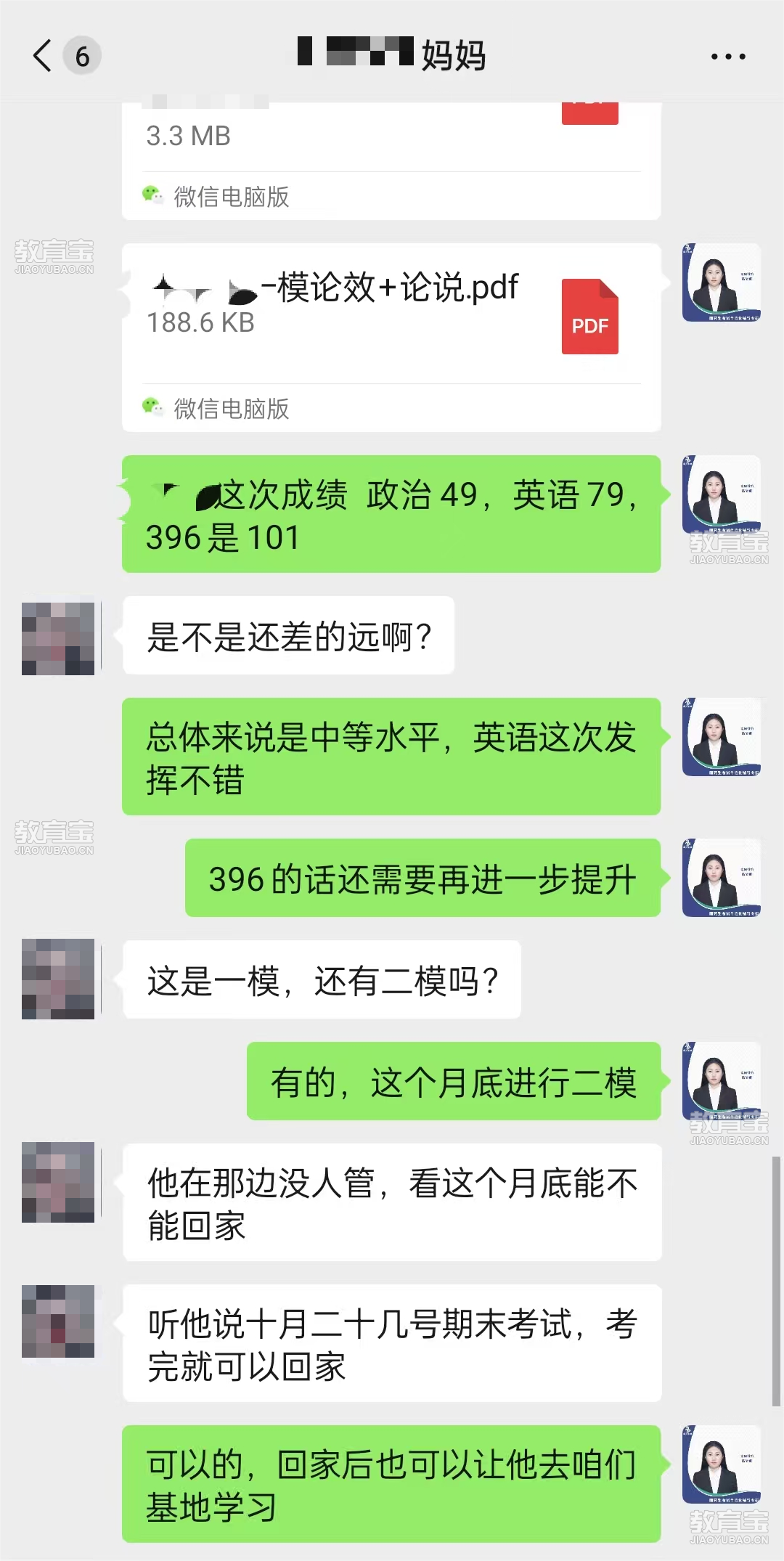Open the three-dot chat options menu
This screenshot has width=784, height=1561.
click(727, 57)
